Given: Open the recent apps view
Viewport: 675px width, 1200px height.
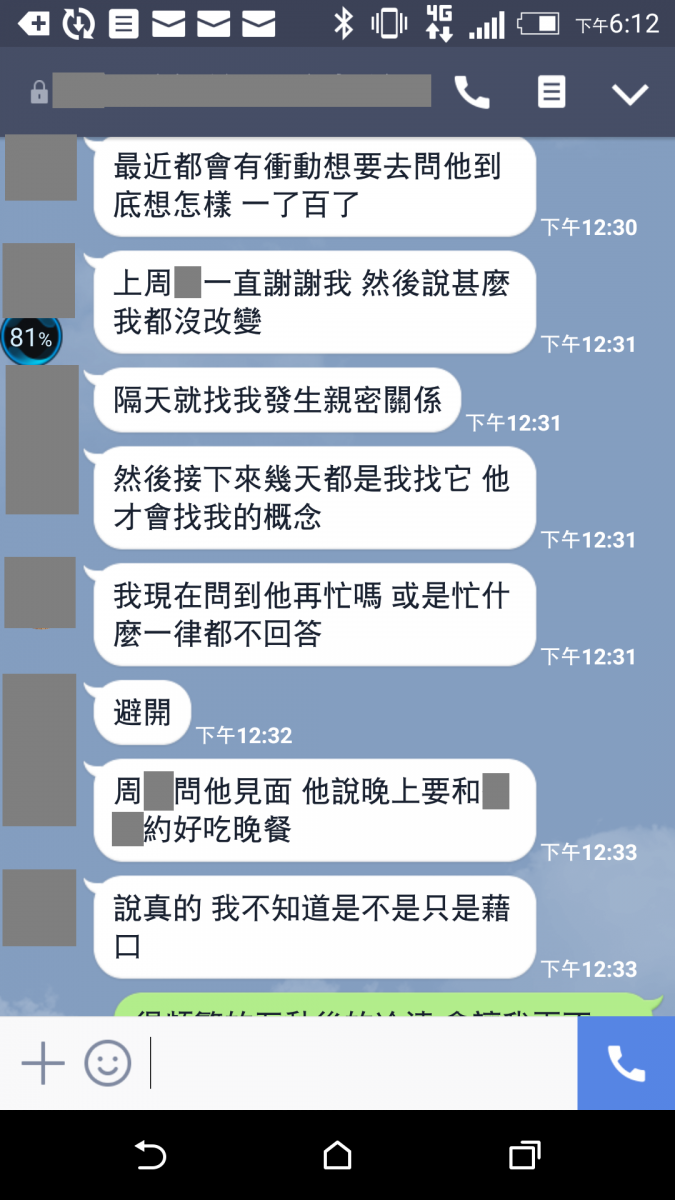Looking at the screenshot, I should [x=524, y=1156].
